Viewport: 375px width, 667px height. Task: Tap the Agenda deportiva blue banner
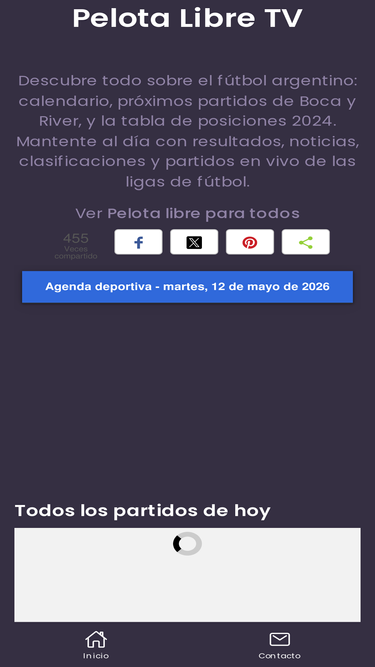tap(188, 287)
